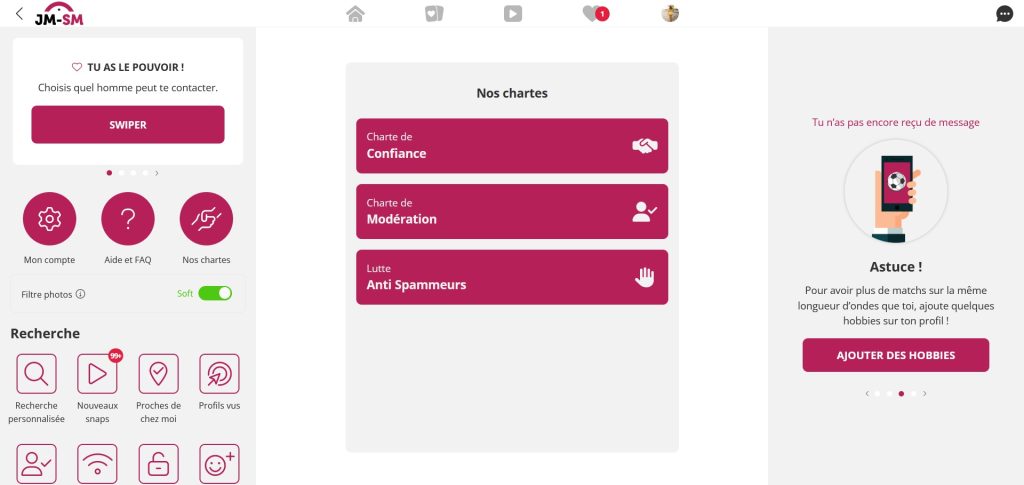1024x485 pixels.
Task: Open Mon compte settings
Action: click(x=49, y=219)
